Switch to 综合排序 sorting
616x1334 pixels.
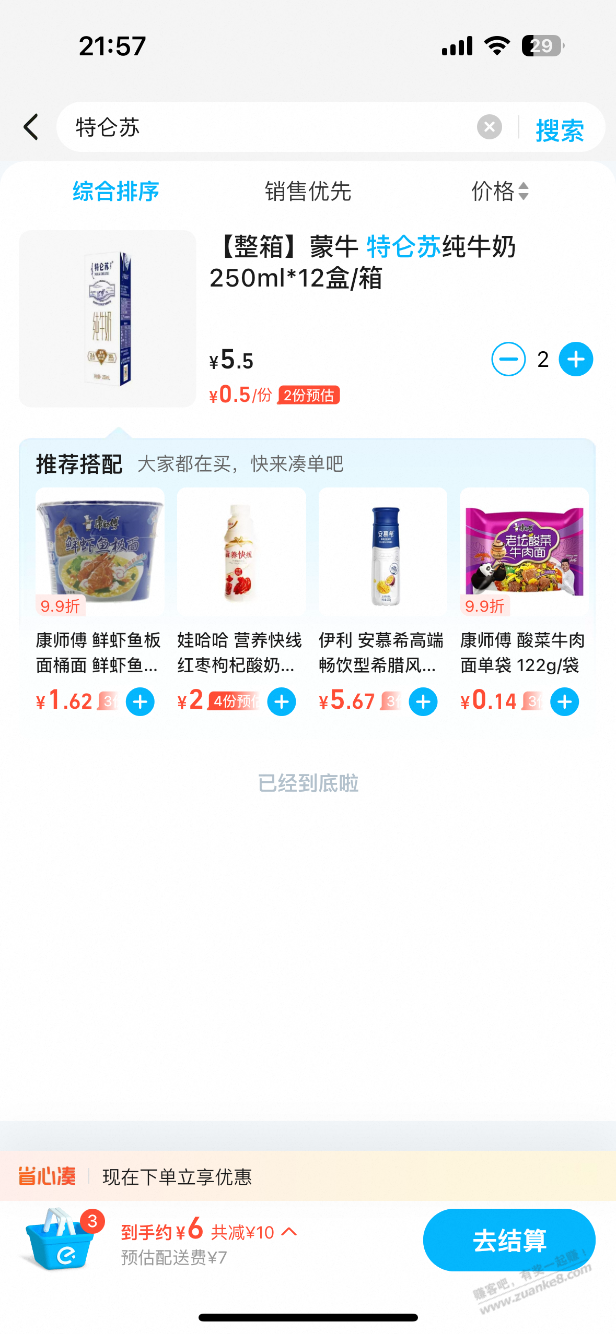pyautogui.click(x=115, y=191)
